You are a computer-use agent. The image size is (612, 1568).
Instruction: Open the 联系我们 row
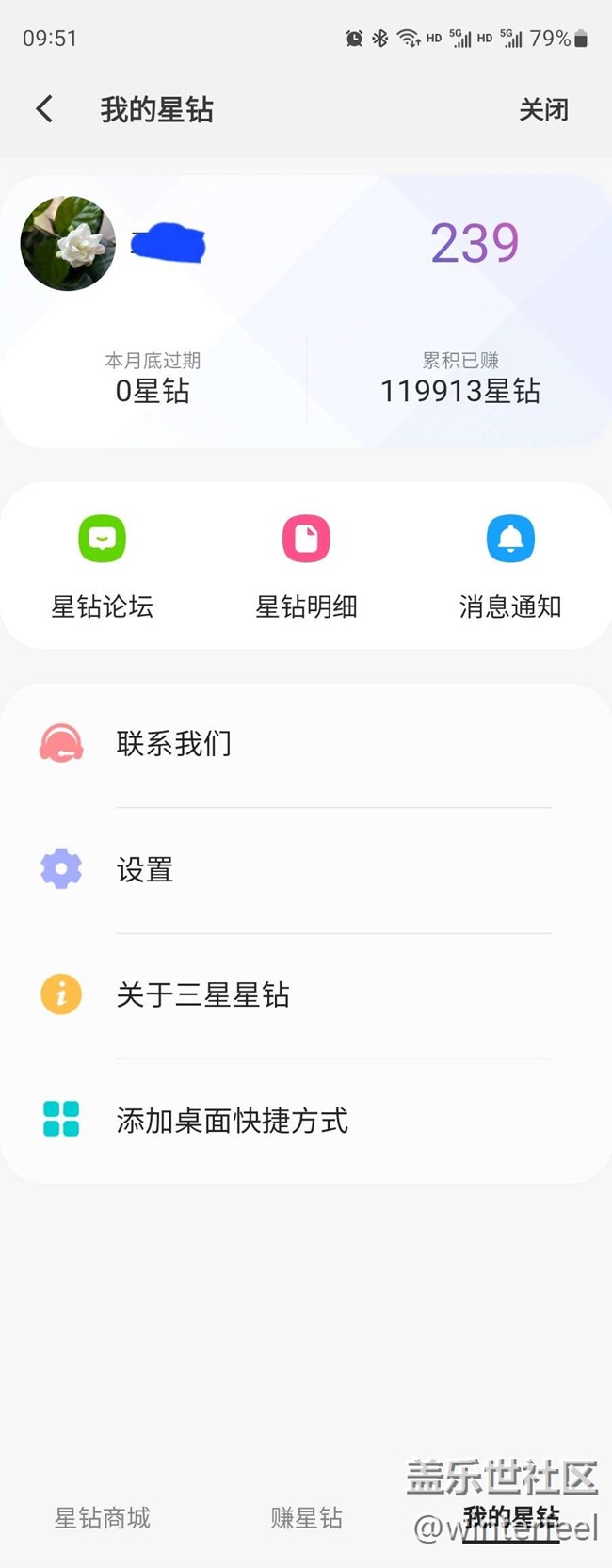[x=306, y=744]
